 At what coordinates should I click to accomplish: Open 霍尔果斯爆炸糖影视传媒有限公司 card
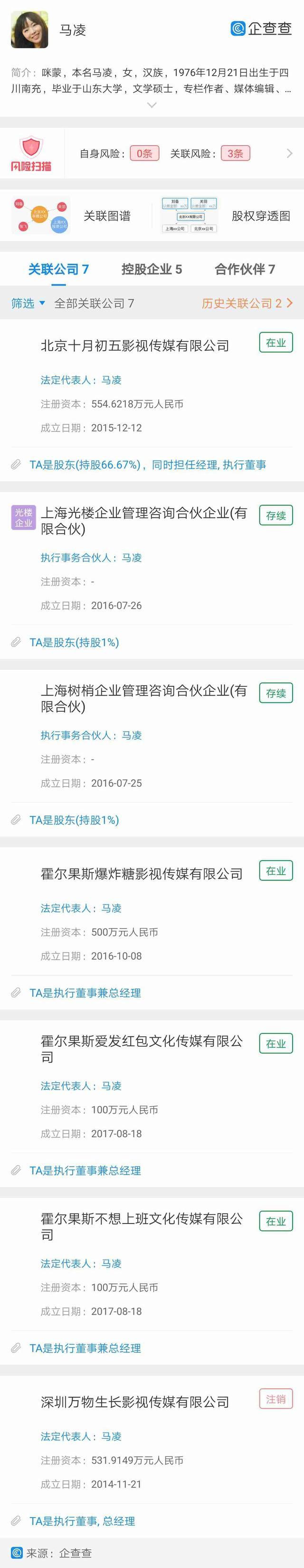pos(141,873)
